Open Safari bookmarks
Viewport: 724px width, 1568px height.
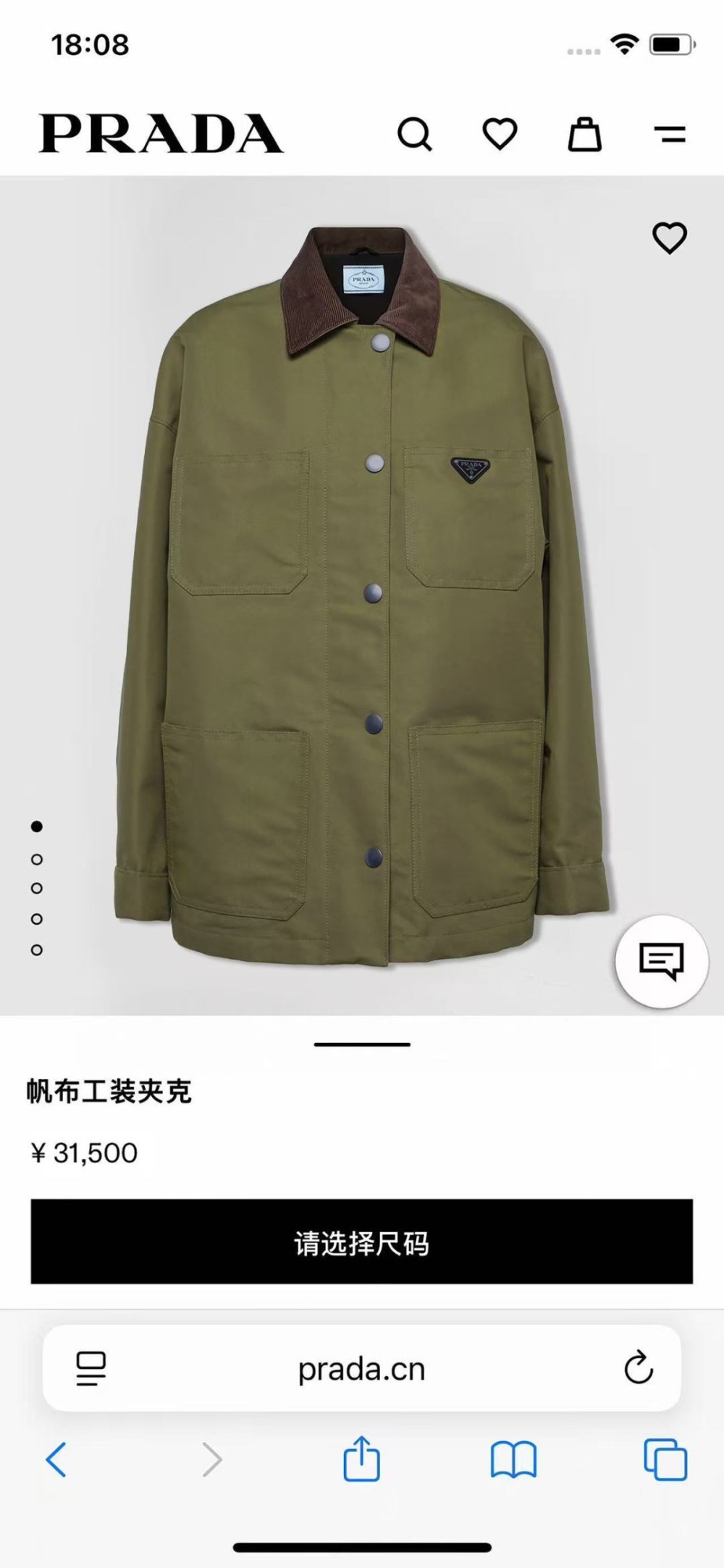coord(513,1459)
